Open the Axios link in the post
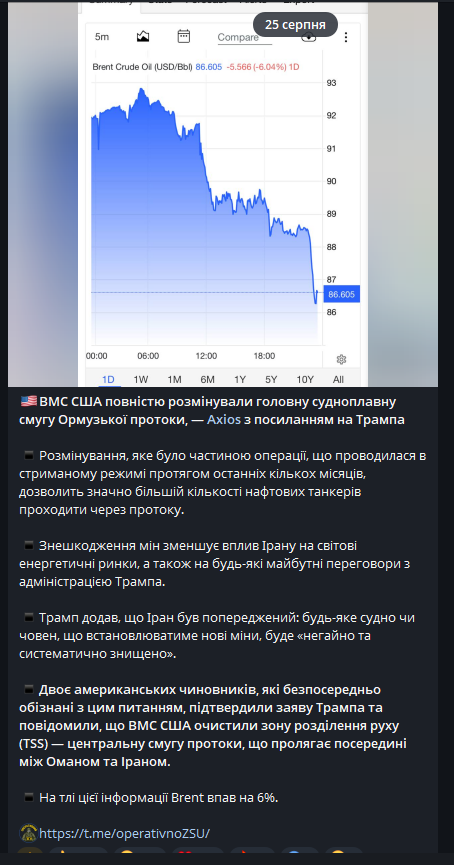This screenshot has height=865, width=454. [x=223, y=420]
